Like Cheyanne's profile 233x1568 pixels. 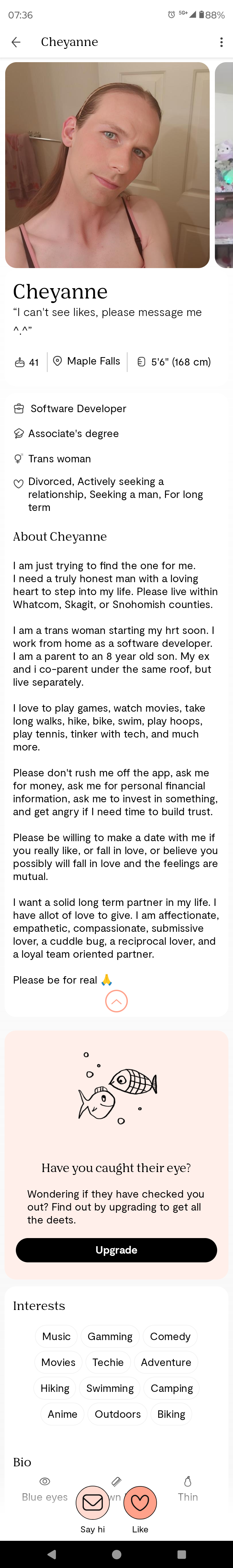click(x=140, y=1502)
